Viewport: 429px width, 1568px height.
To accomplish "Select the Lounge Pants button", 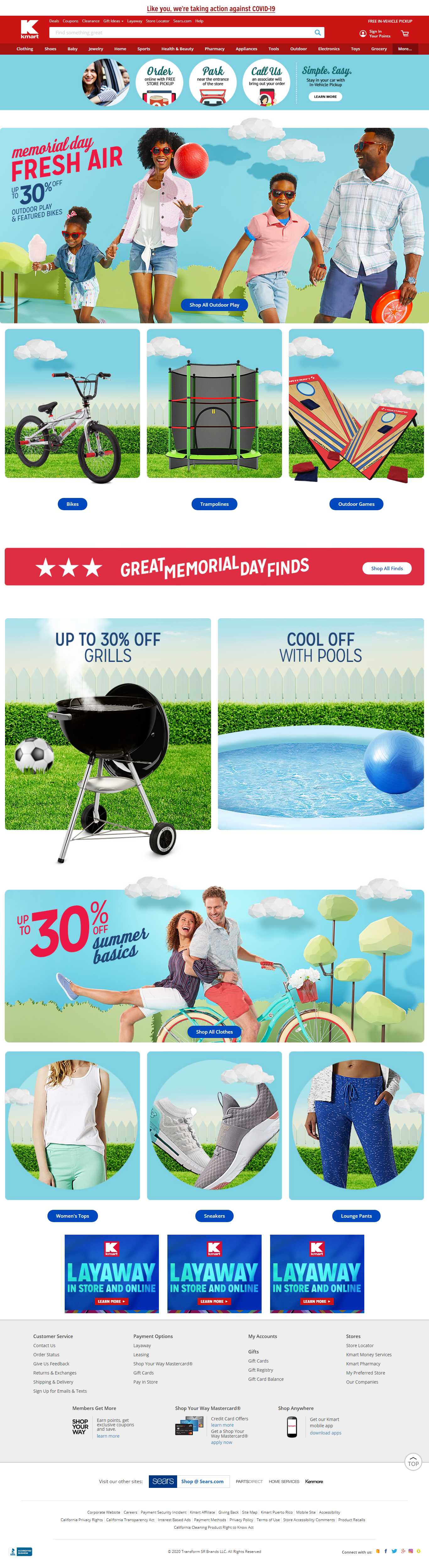I will point(356,1216).
